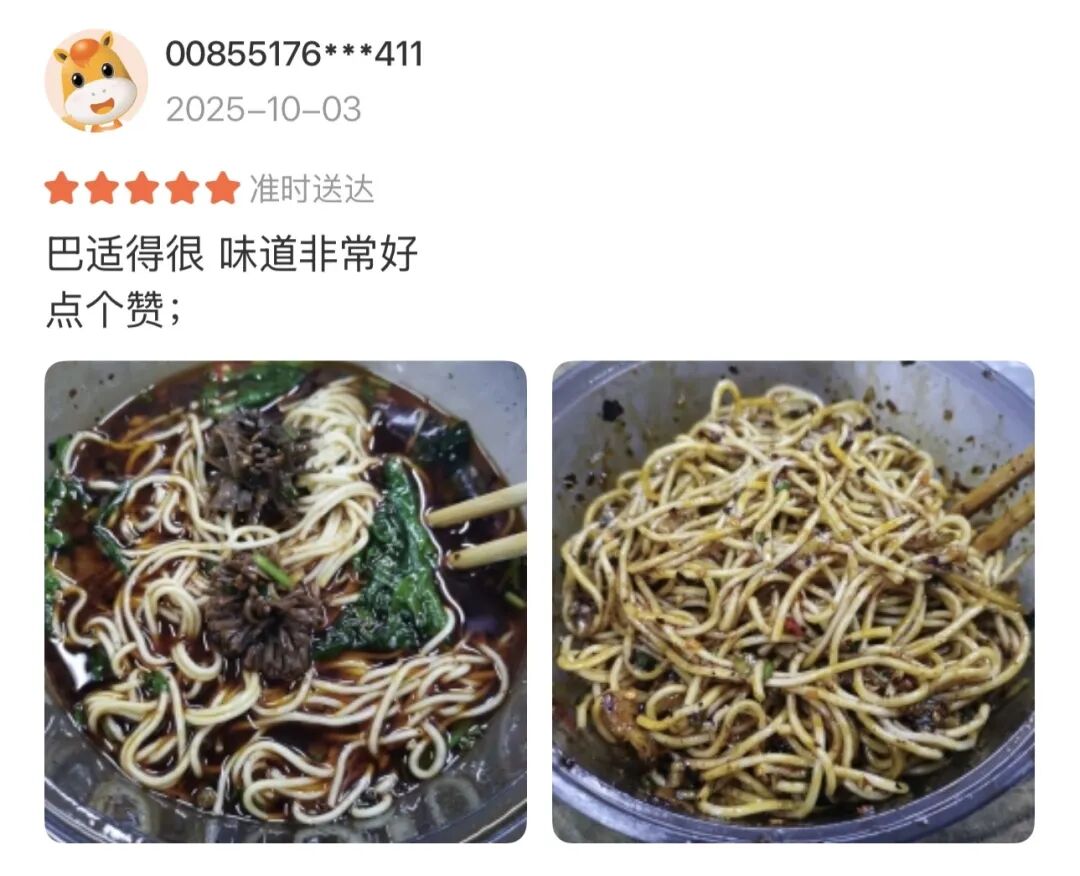Screen dimensions: 1080x876
Task: Tap the reviewer's cartoon avatar
Action: [95, 80]
